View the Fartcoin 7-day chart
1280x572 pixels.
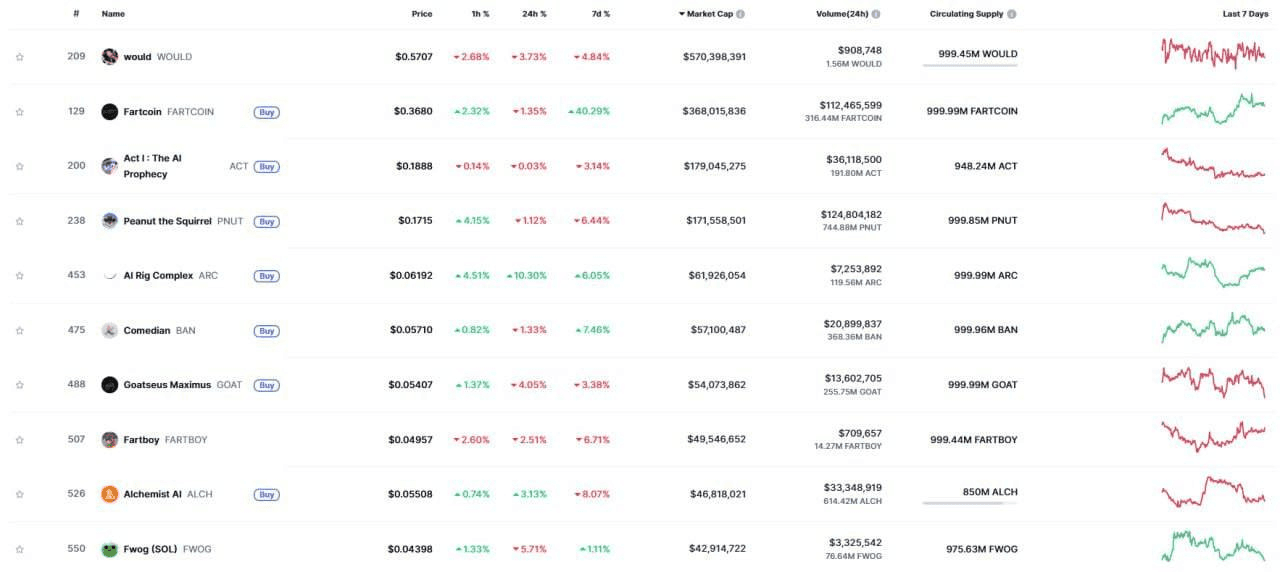coord(1213,110)
